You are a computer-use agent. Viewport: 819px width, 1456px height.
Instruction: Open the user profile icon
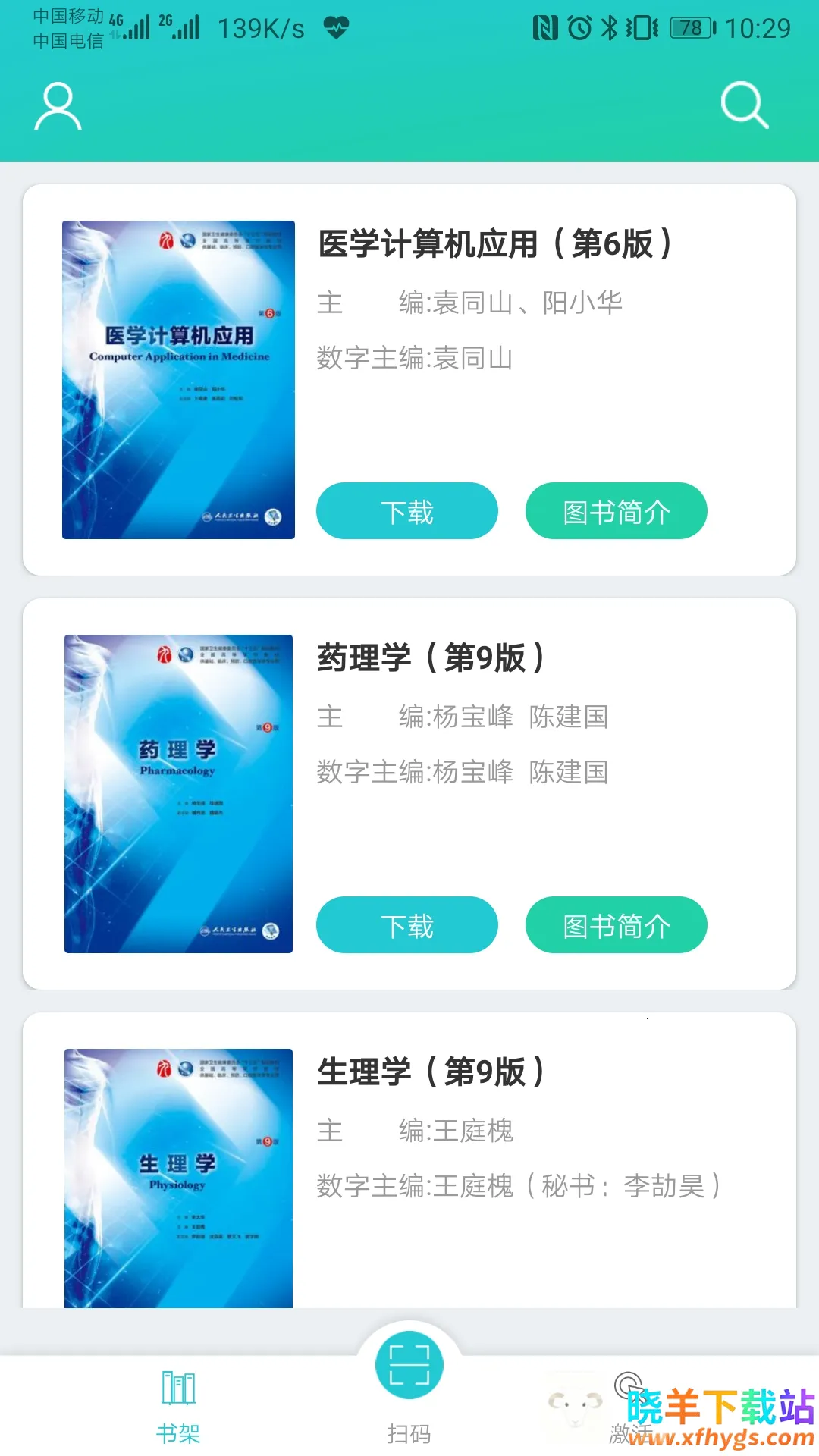[x=58, y=107]
